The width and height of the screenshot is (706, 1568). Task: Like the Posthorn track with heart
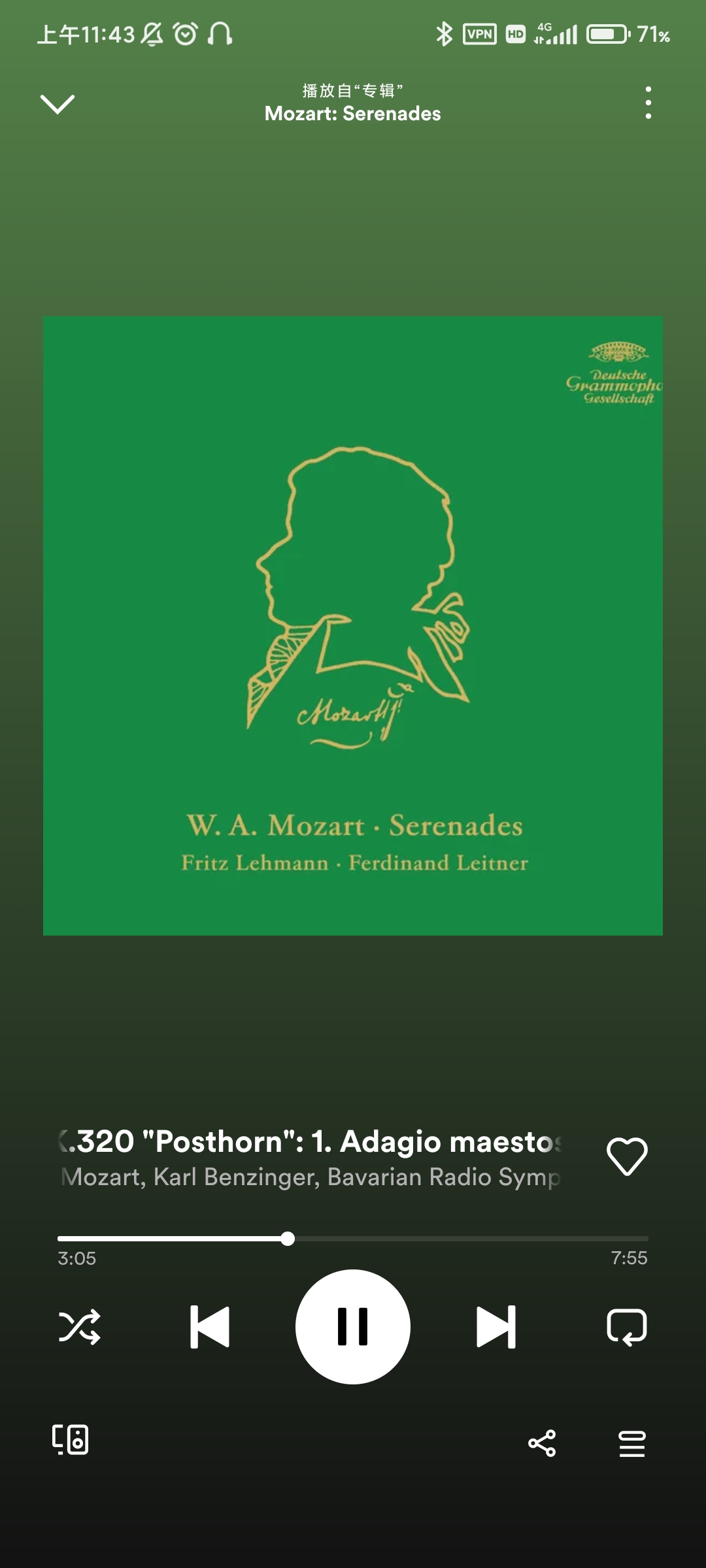(627, 1156)
